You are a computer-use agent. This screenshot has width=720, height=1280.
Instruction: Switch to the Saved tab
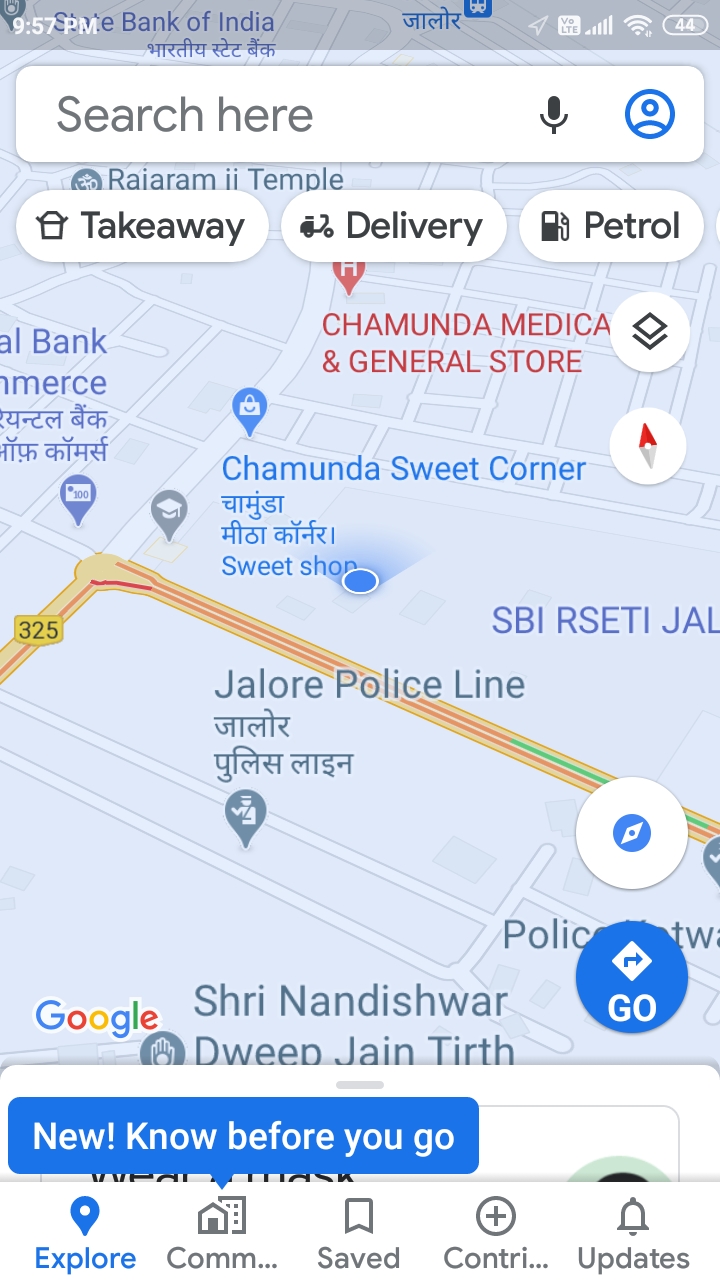[x=358, y=1234]
